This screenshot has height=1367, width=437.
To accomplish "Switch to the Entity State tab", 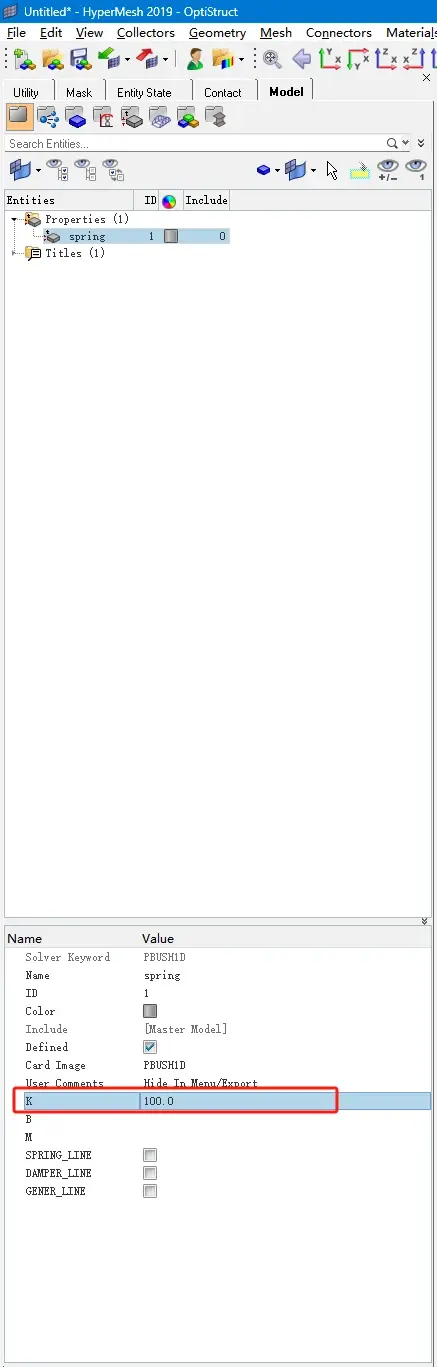I will click(144, 92).
